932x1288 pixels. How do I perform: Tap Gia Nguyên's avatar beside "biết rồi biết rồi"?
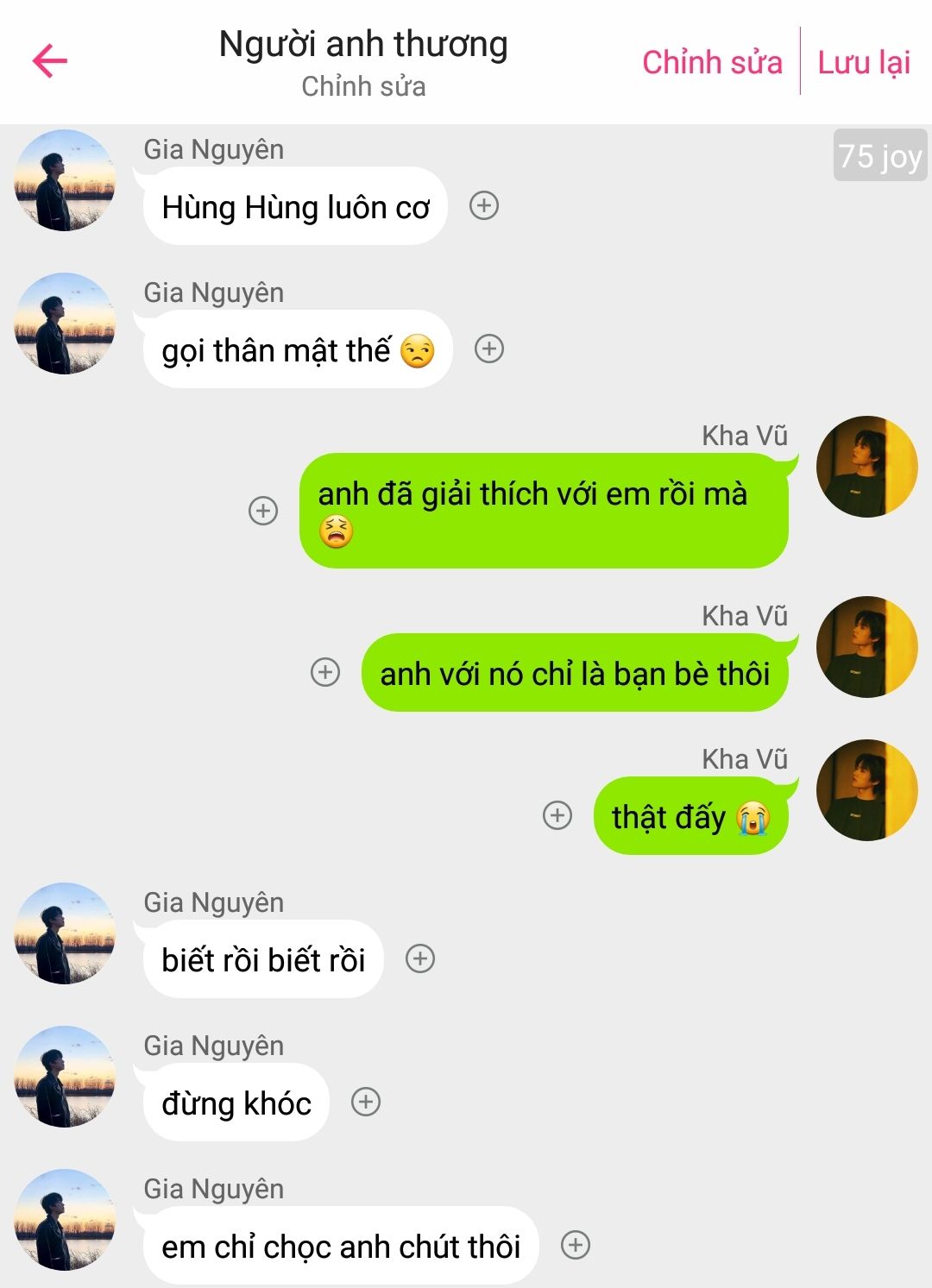[65, 933]
